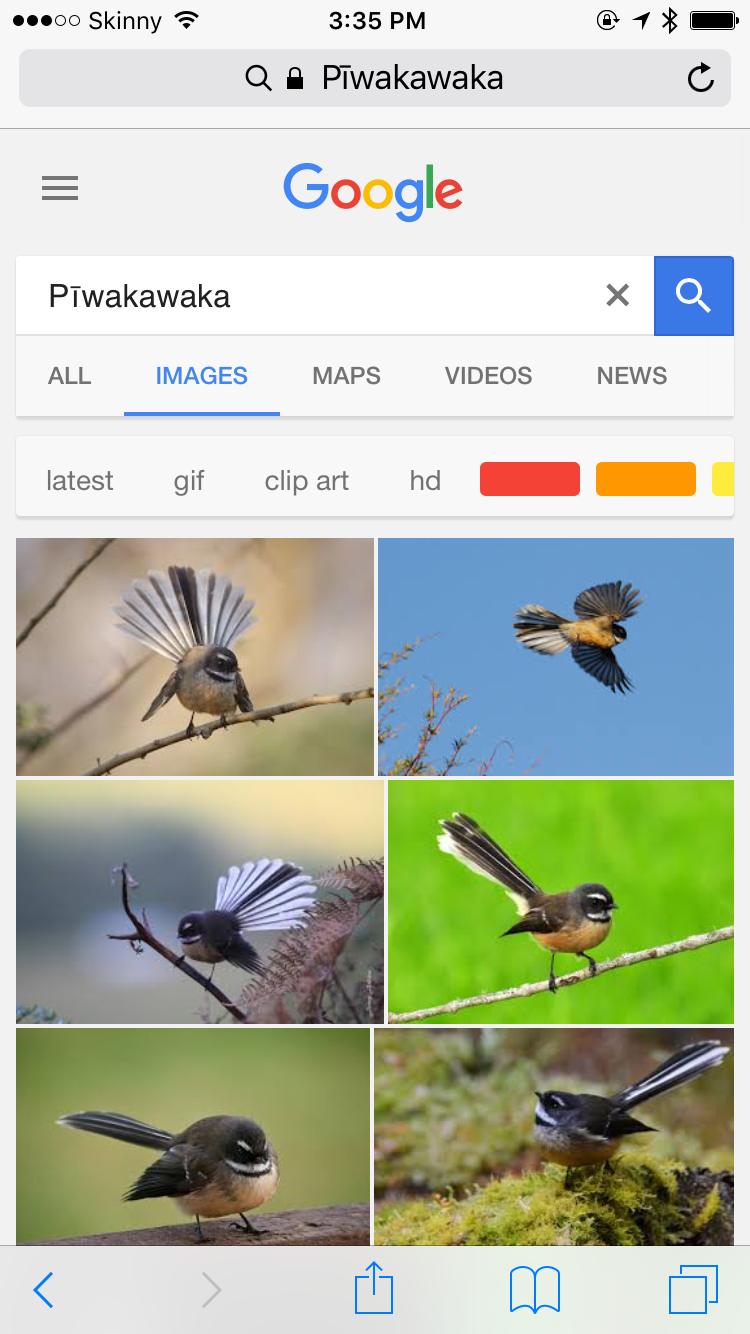Filter images by orange color
The image size is (750, 1334).
pyautogui.click(x=646, y=479)
